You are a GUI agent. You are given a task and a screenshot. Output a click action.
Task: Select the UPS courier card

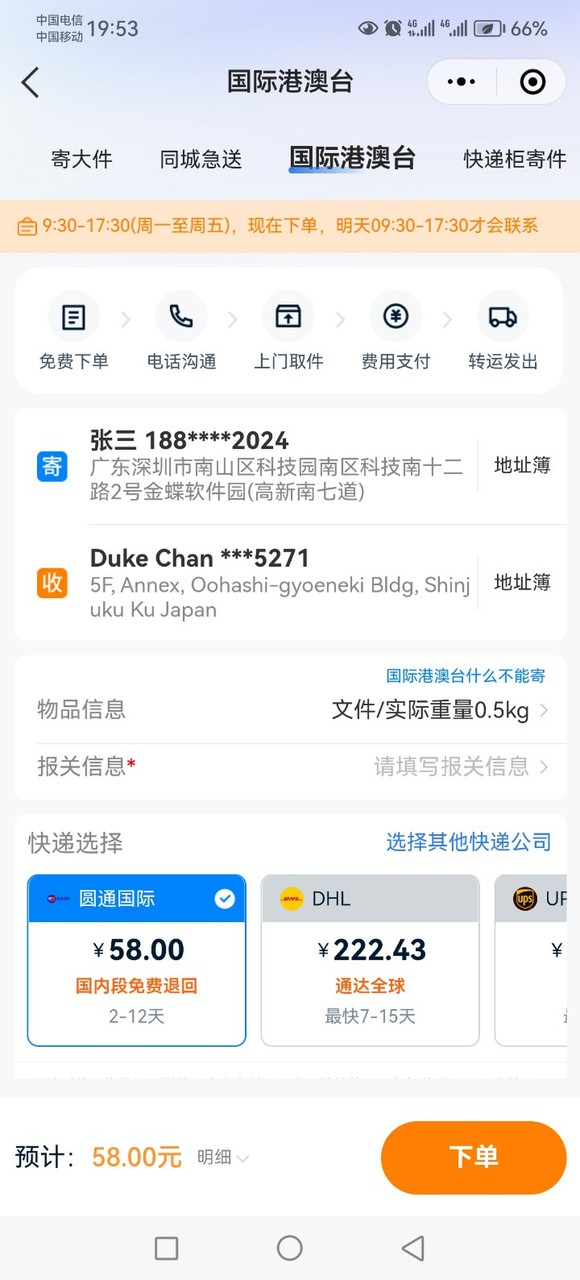click(537, 960)
